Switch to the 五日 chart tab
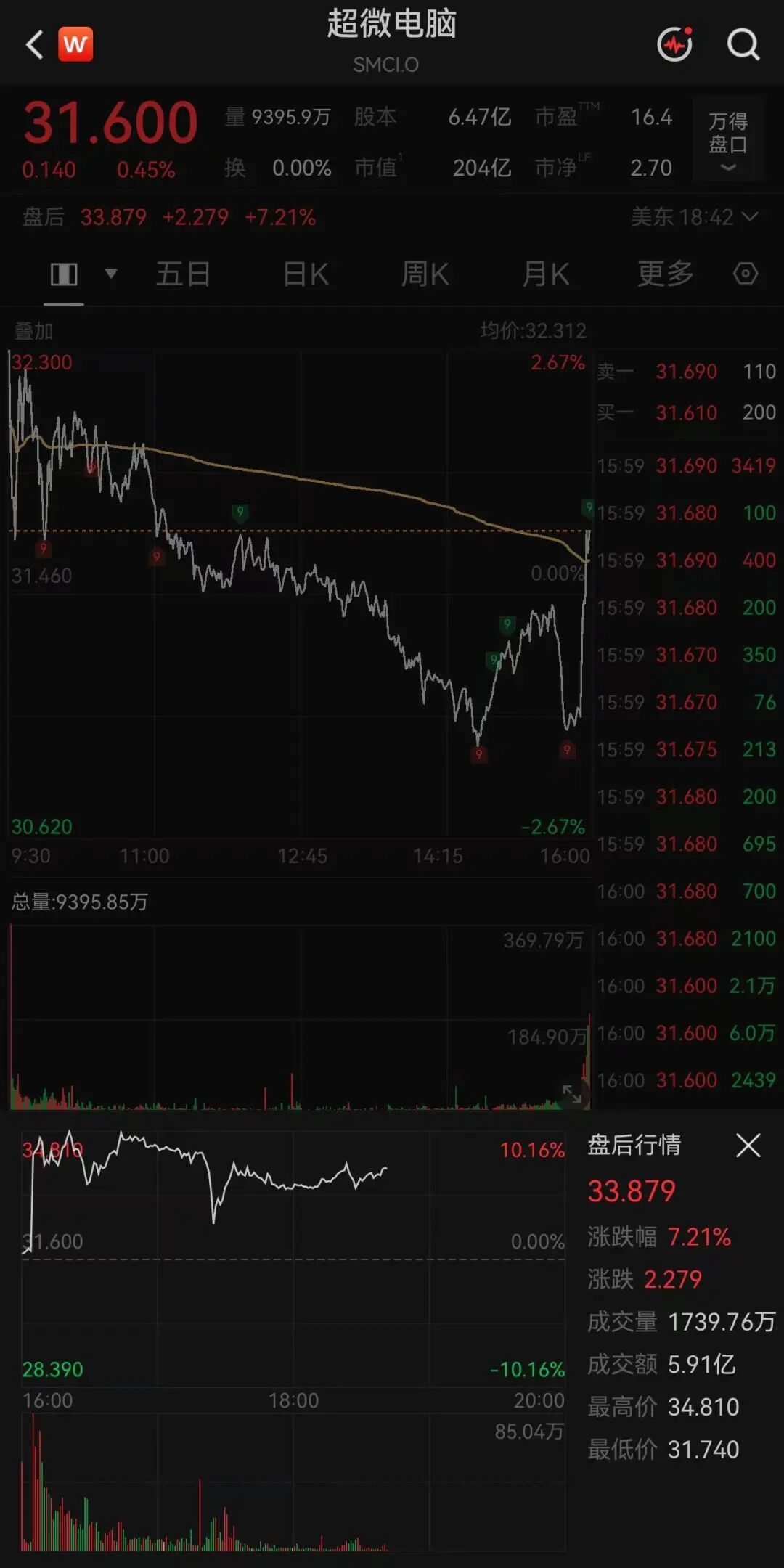784x1568 pixels. coord(184,274)
